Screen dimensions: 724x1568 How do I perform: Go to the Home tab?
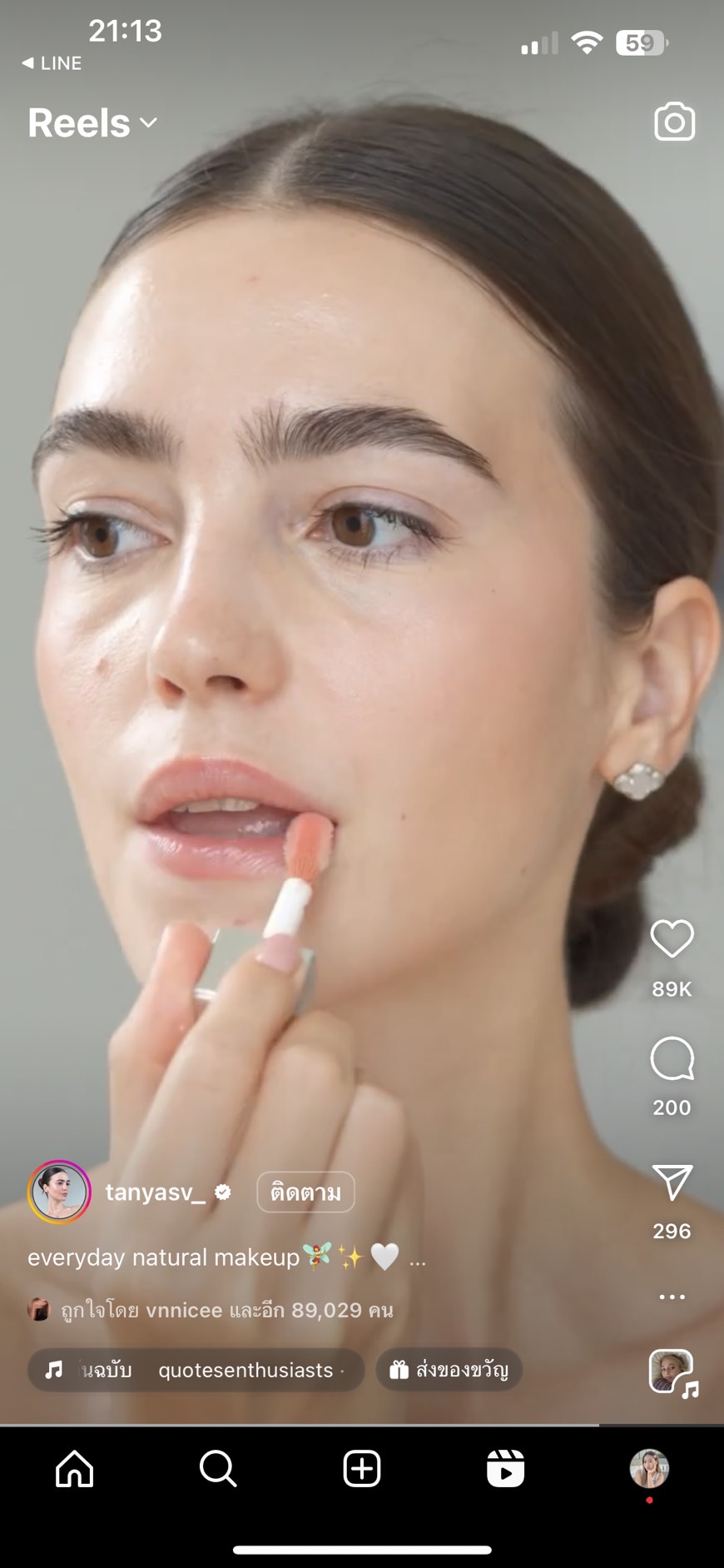point(75,1468)
